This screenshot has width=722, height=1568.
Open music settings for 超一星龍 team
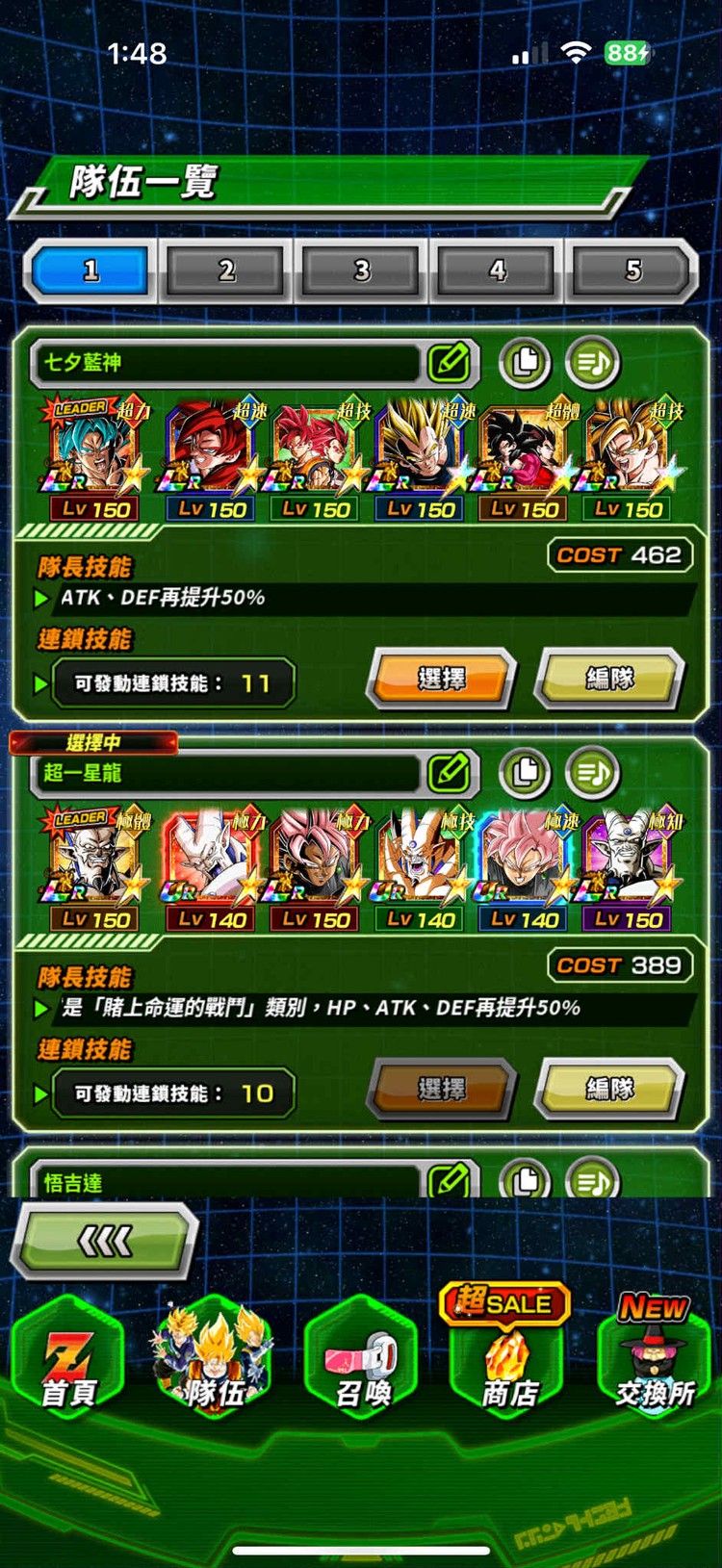[x=592, y=773]
